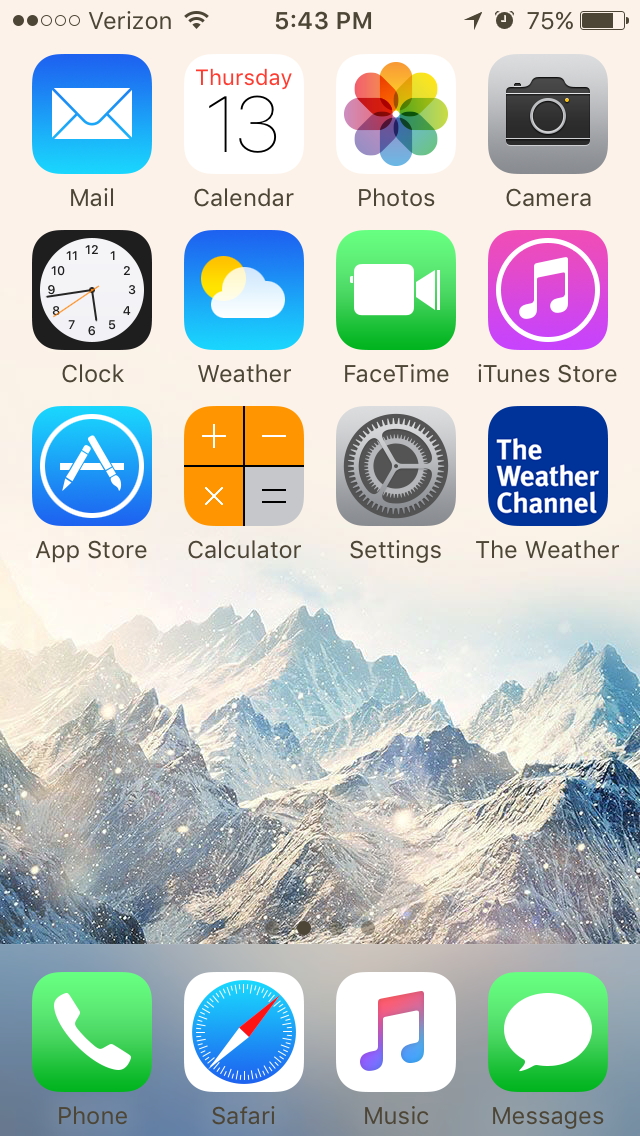Go to Settings
Screen dimensions: 640x1136
click(x=396, y=466)
